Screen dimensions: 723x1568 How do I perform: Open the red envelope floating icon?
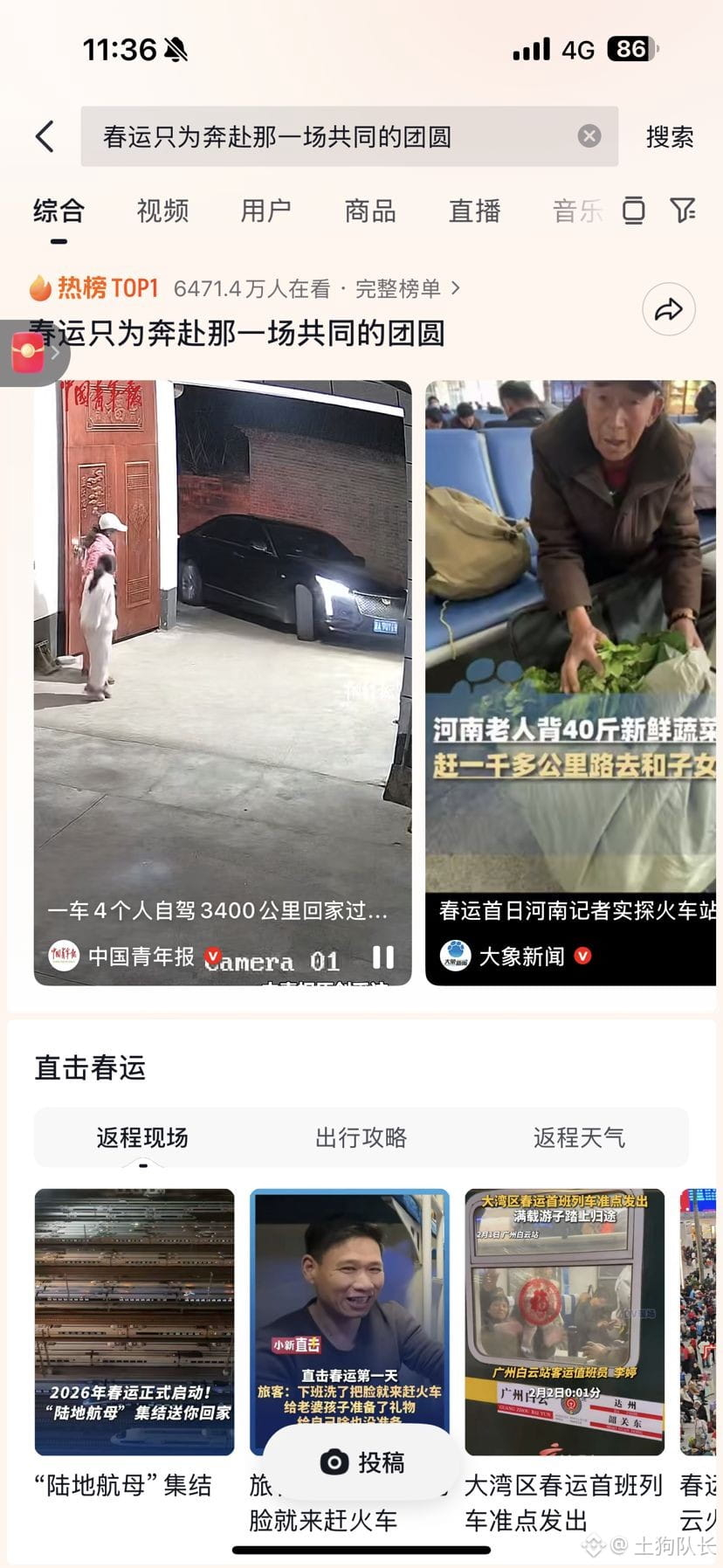tap(29, 353)
